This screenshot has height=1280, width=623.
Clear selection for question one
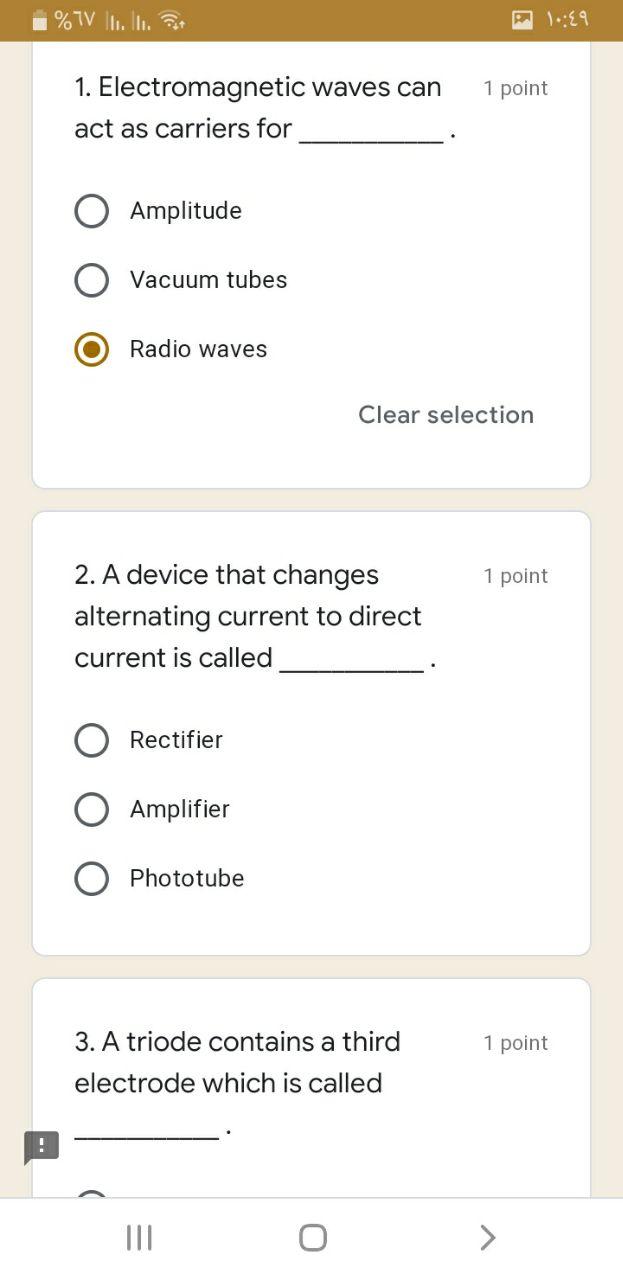pos(446,415)
